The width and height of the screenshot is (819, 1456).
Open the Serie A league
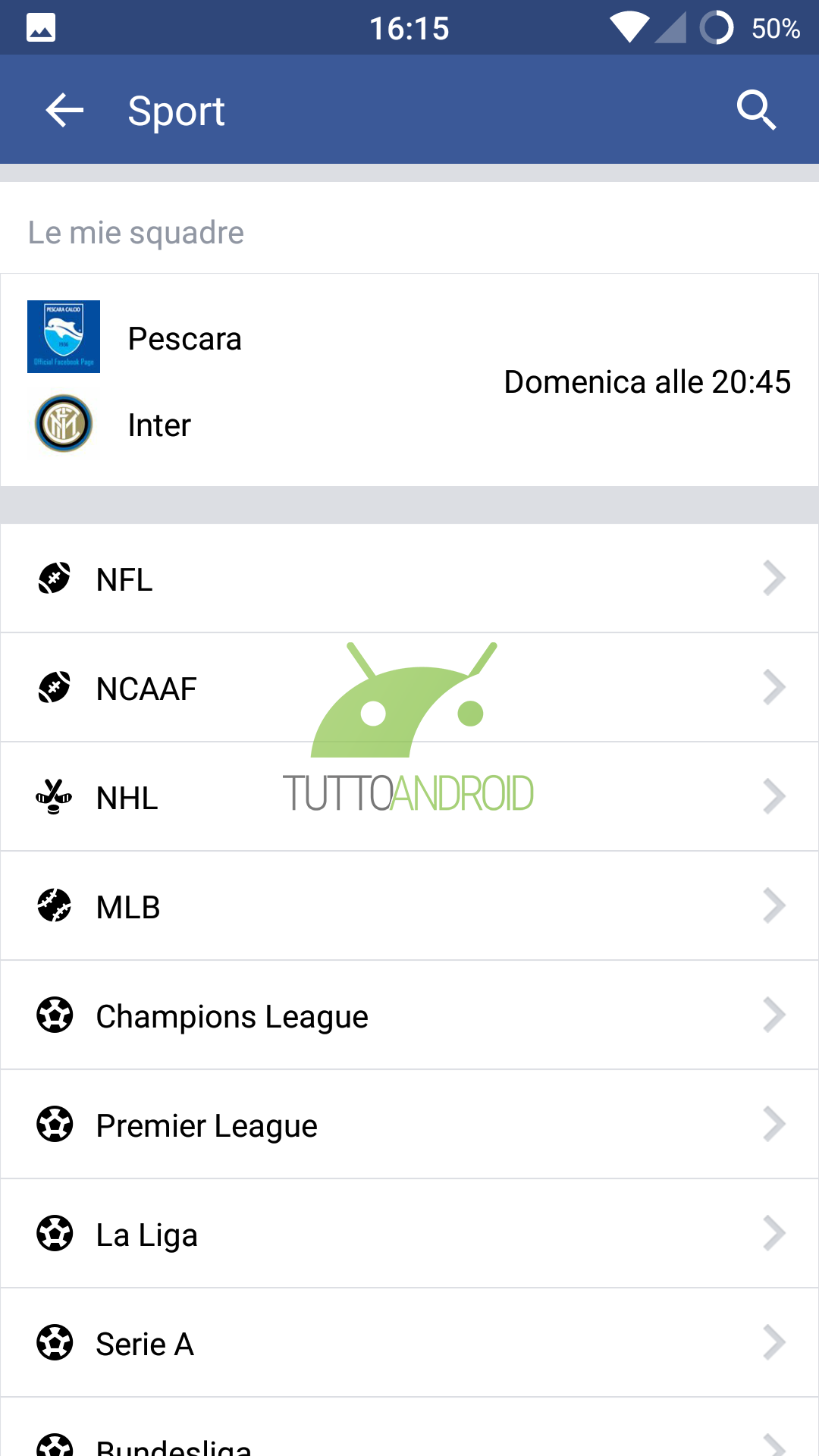[409, 1343]
